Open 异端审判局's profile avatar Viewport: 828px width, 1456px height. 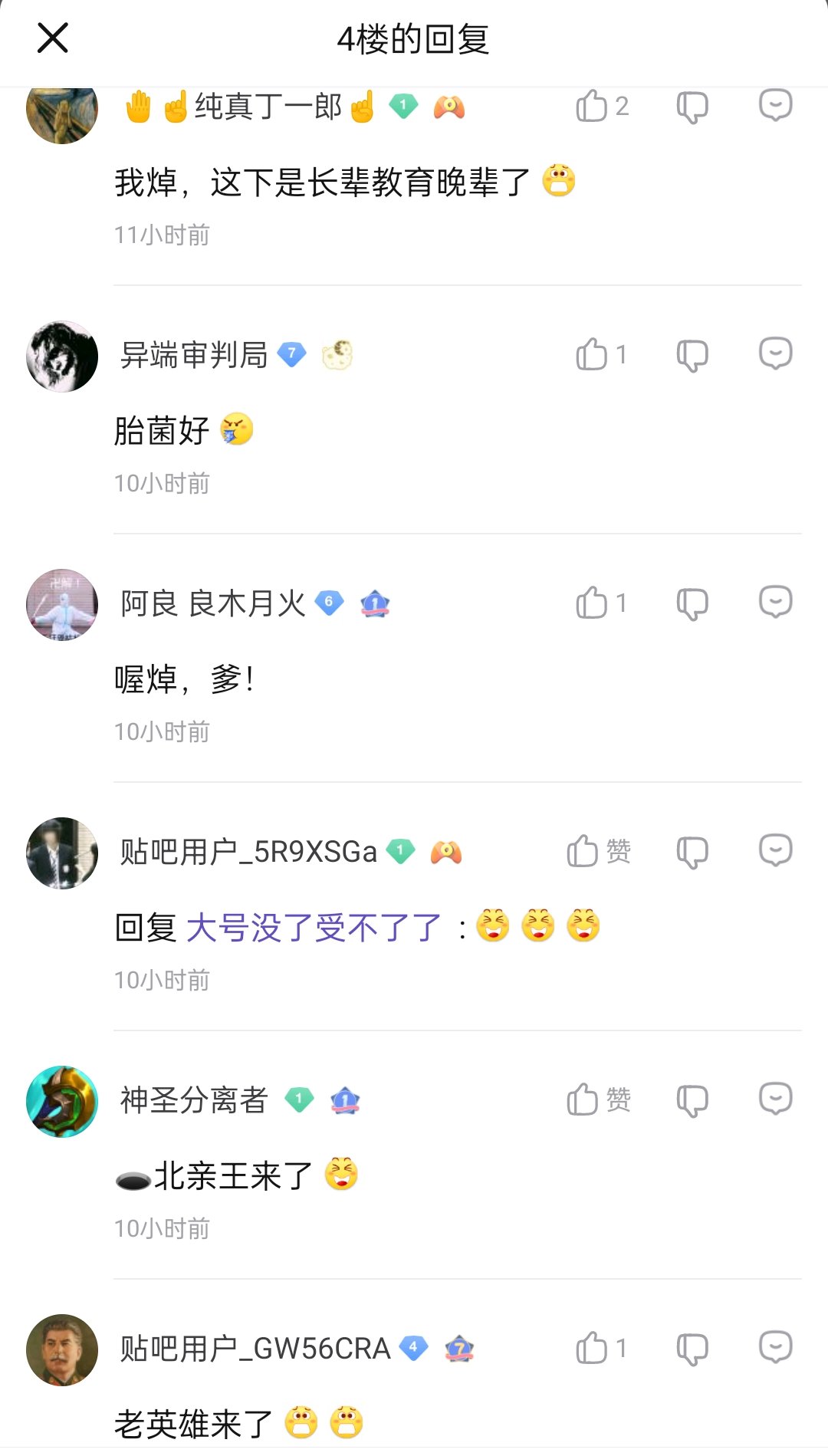coord(62,357)
